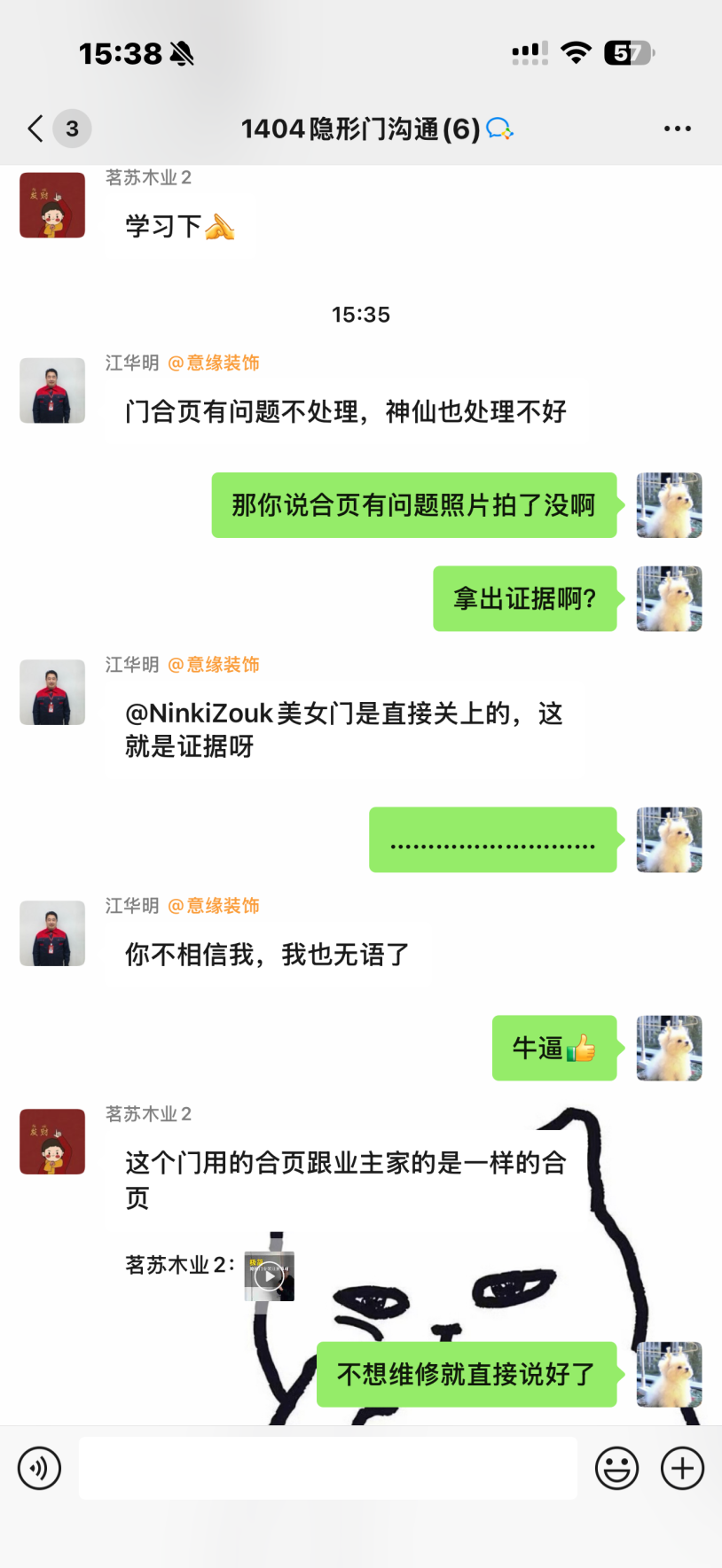Switch to voice message input
The height and width of the screenshot is (1568, 722).
tap(40, 1468)
